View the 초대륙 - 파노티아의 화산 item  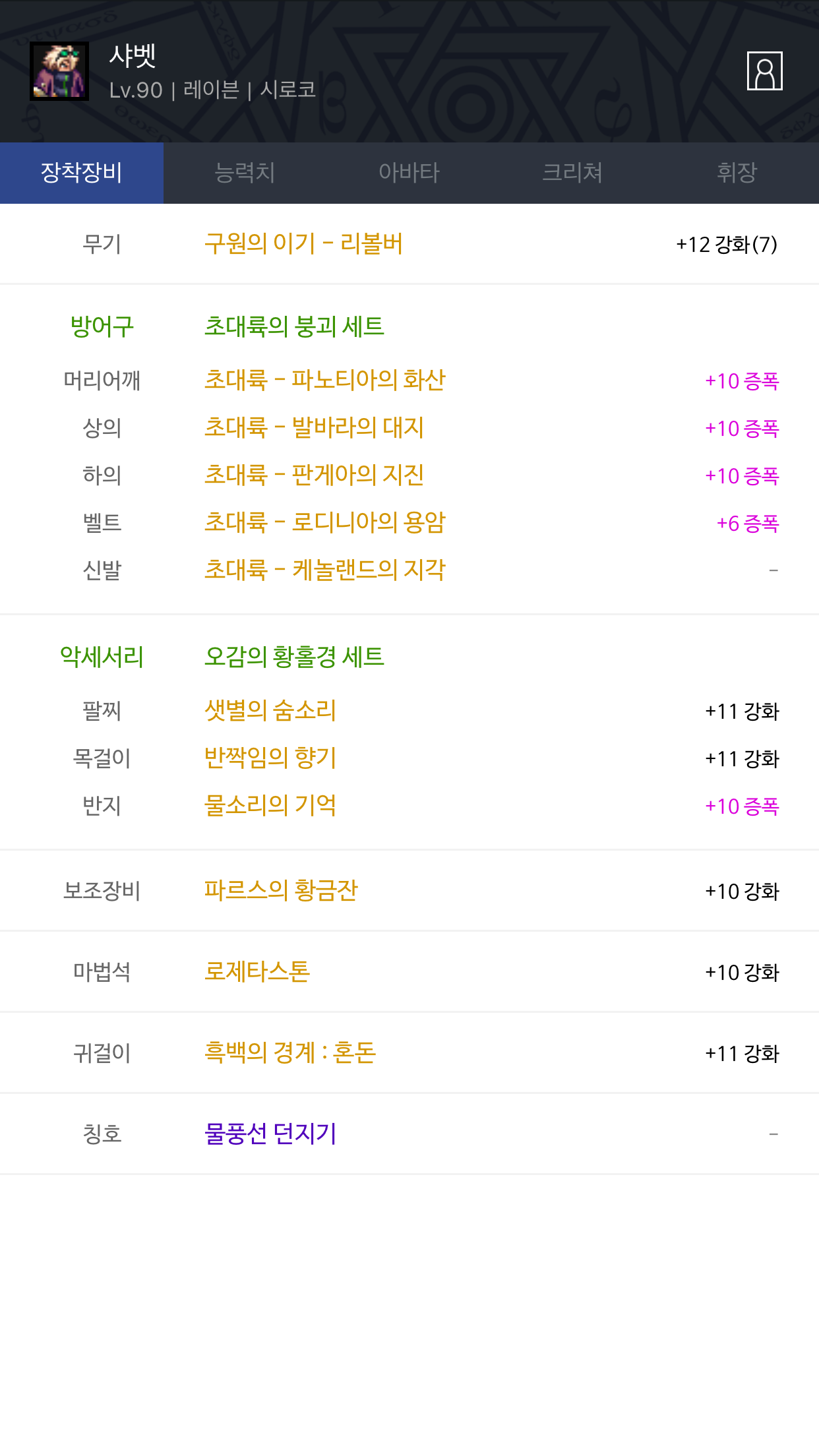[325, 380]
